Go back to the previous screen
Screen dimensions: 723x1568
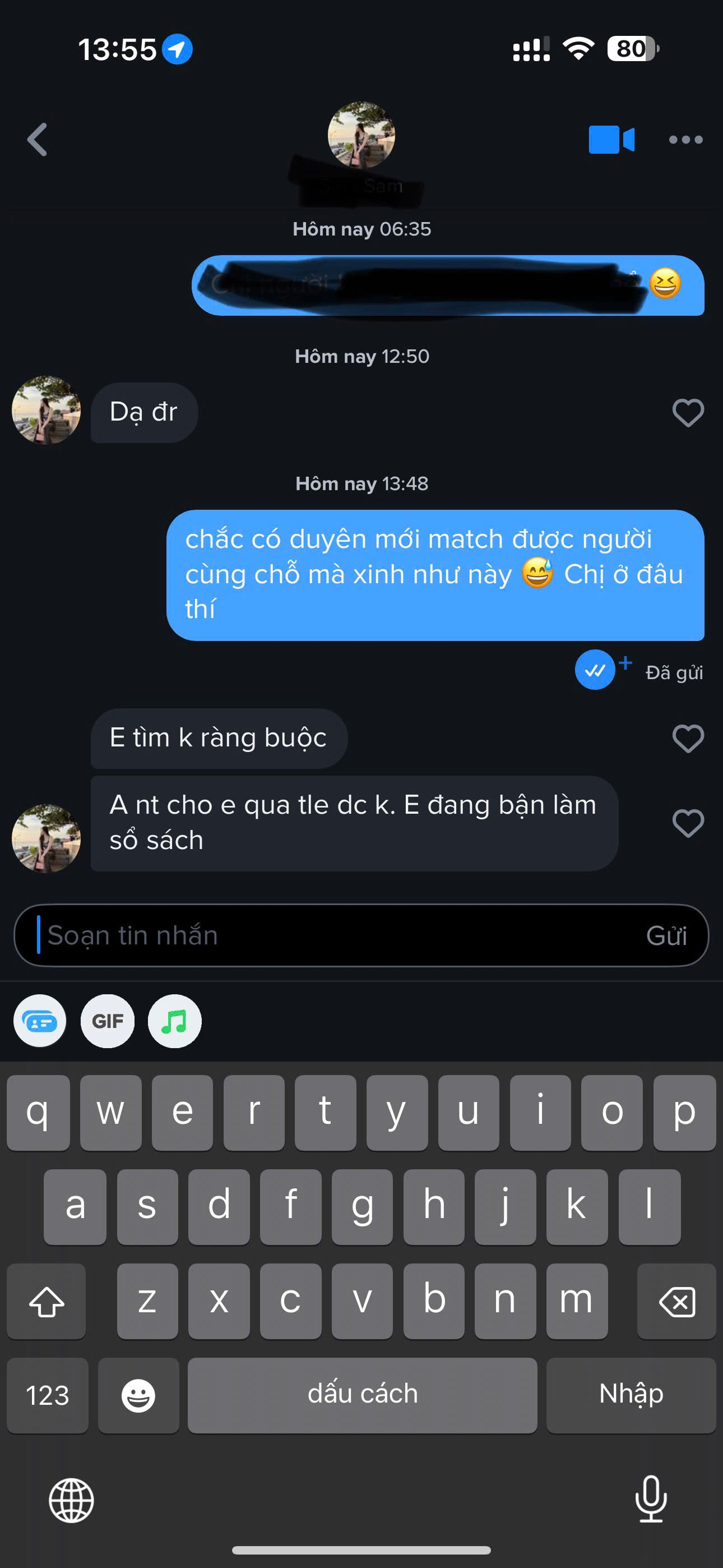38,140
